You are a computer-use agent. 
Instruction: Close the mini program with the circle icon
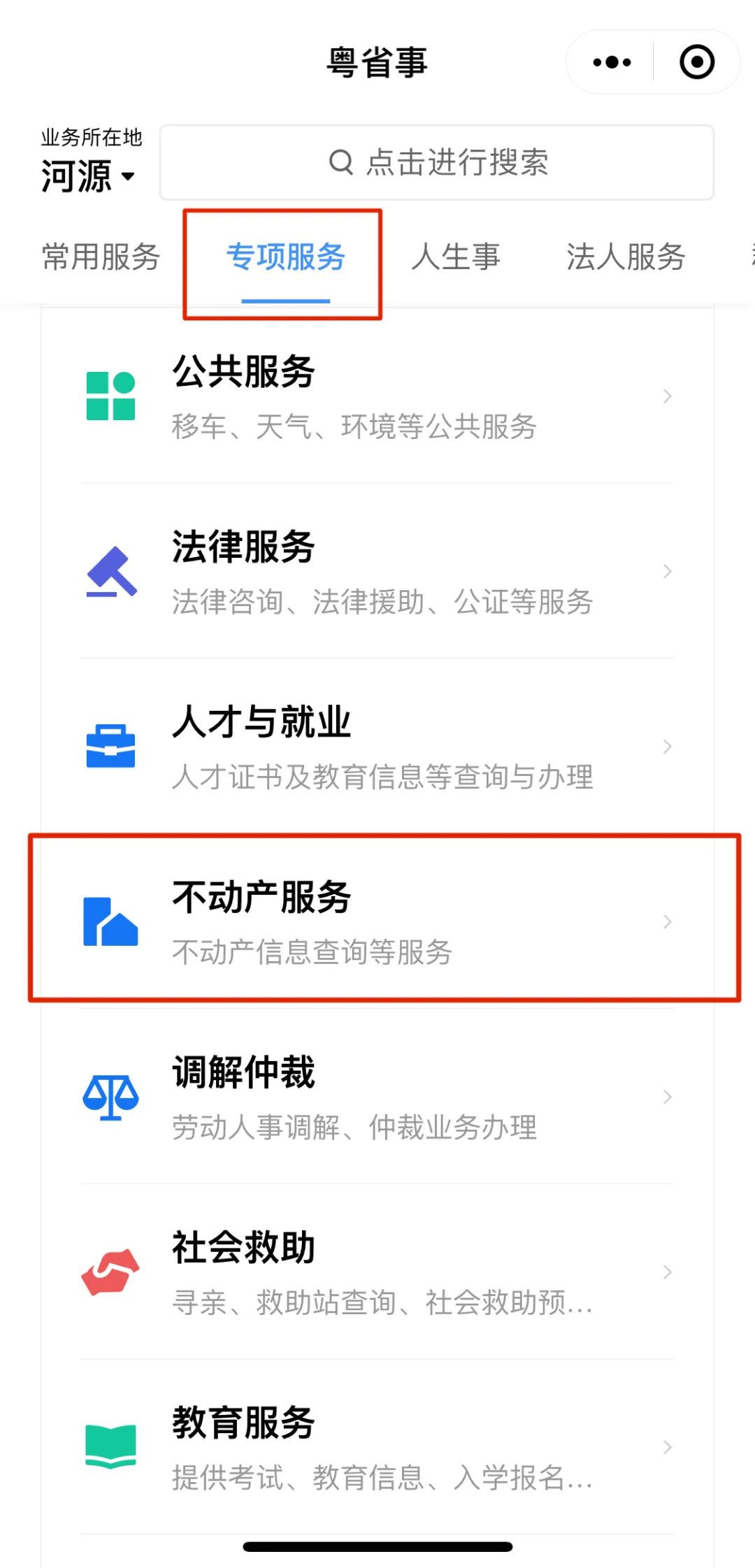point(697,62)
